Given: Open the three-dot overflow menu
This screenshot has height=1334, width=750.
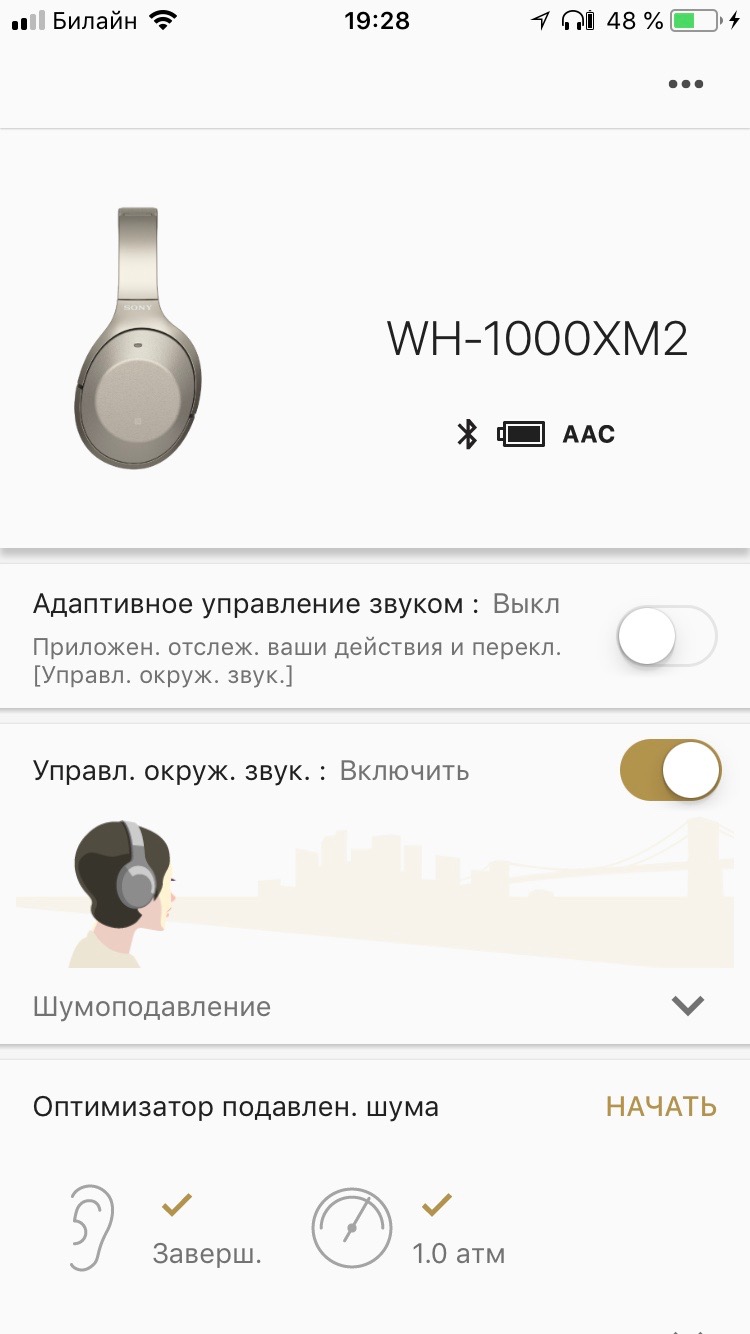Looking at the screenshot, I should [x=686, y=84].
